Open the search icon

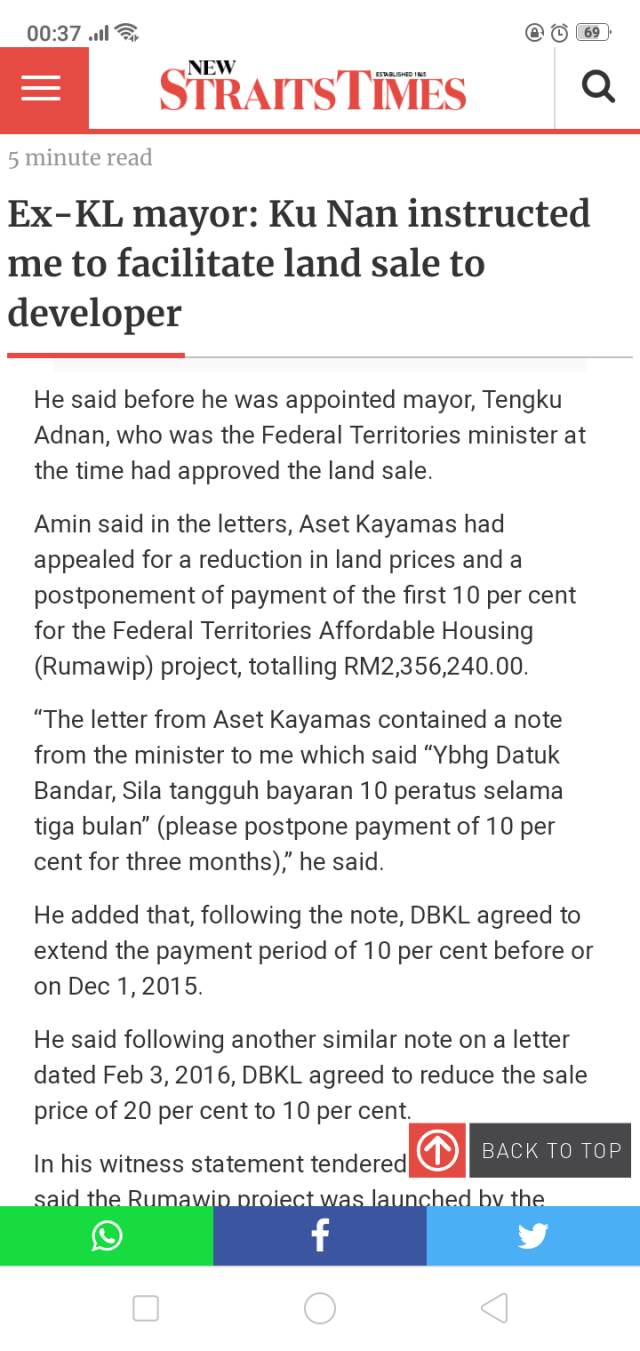[597, 88]
